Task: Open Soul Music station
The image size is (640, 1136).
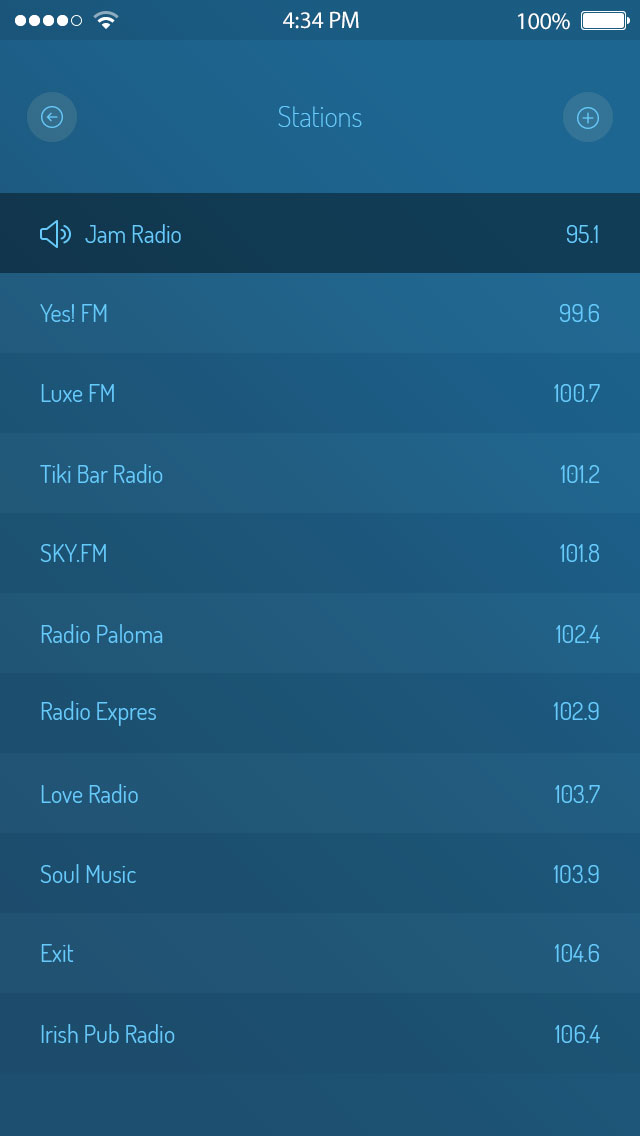Action: [x=320, y=874]
